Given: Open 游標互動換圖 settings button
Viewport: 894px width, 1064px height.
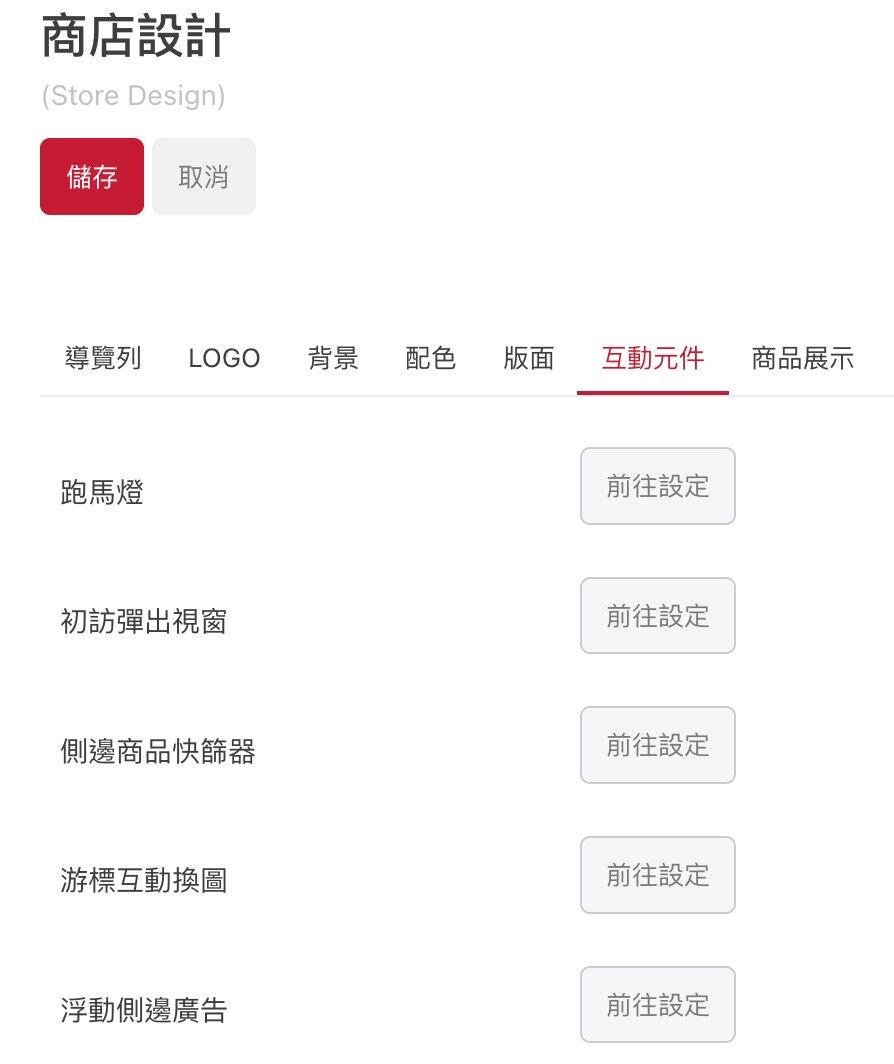Looking at the screenshot, I should click(x=658, y=875).
